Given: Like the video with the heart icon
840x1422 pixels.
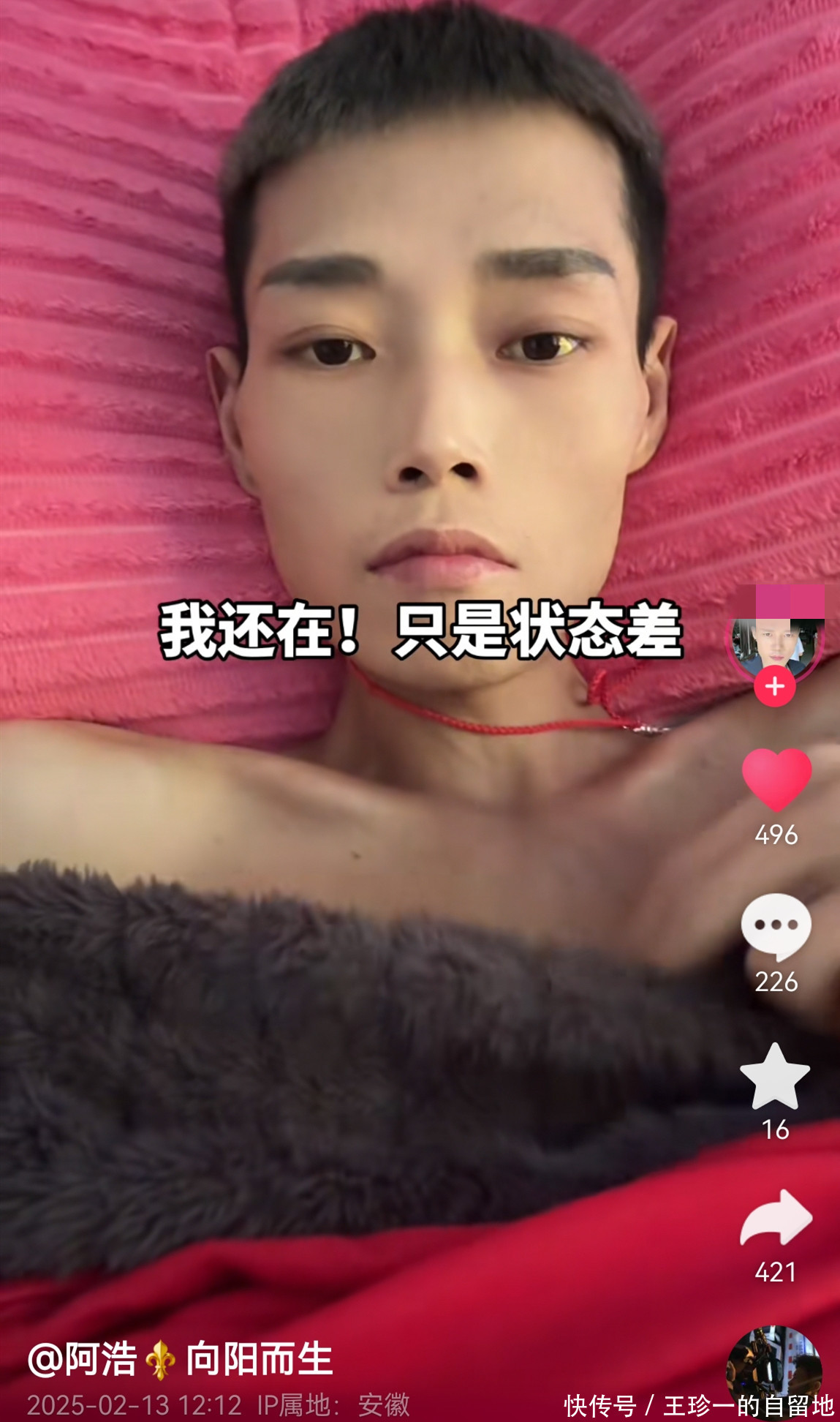Looking at the screenshot, I should coord(776,780).
